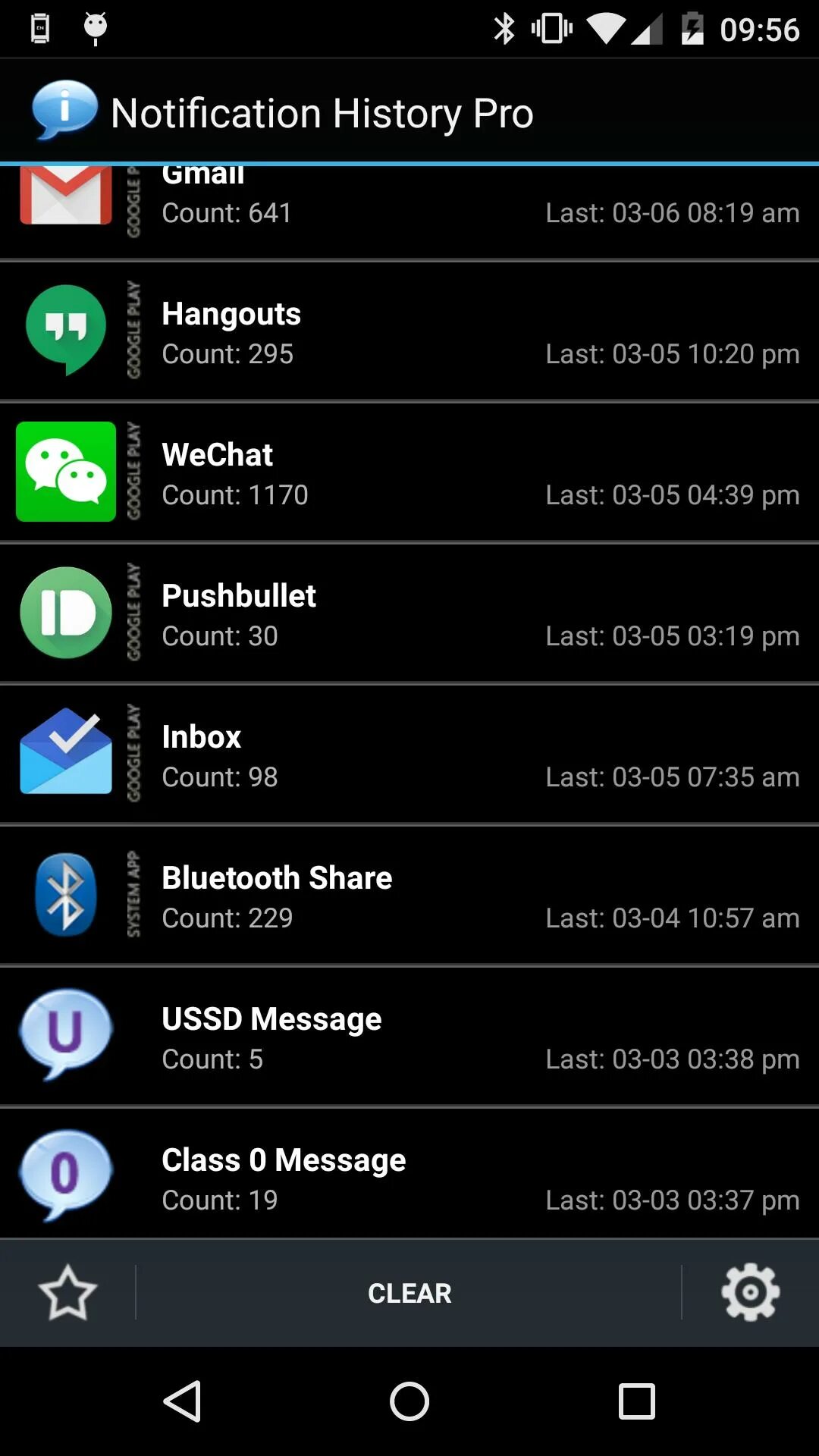
Task: Clear the notification history
Action: 409,1293
